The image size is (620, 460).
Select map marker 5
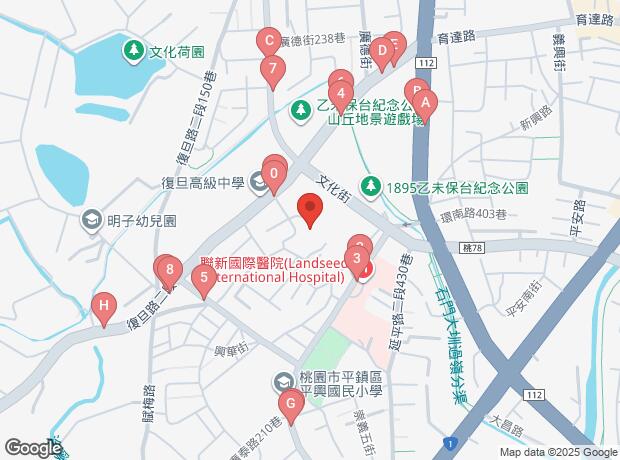[x=204, y=279]
